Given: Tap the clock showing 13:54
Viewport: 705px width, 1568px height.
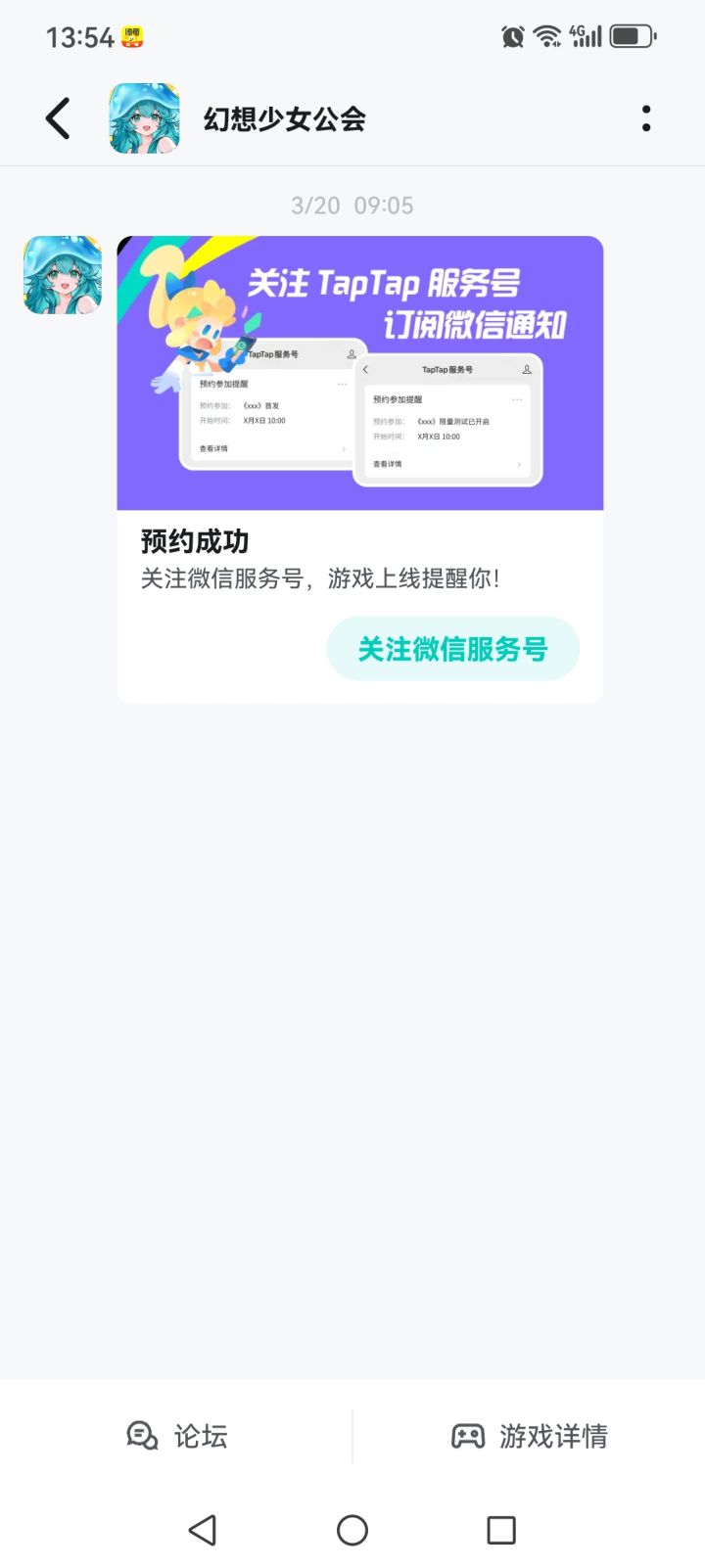Looking at the screenshot, I should click(x=83, y=34).
